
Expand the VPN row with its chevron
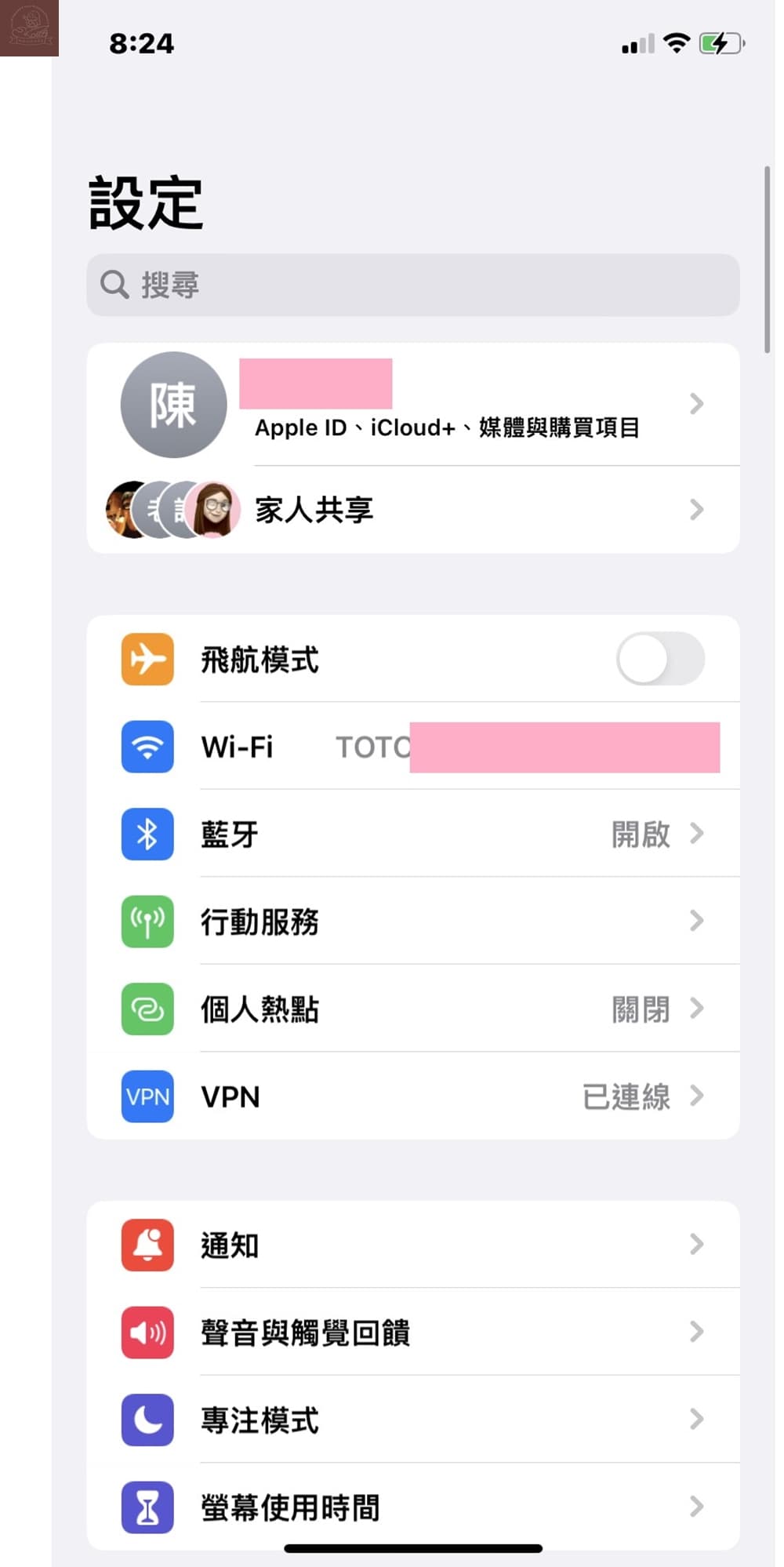[x=696, y=1096]
